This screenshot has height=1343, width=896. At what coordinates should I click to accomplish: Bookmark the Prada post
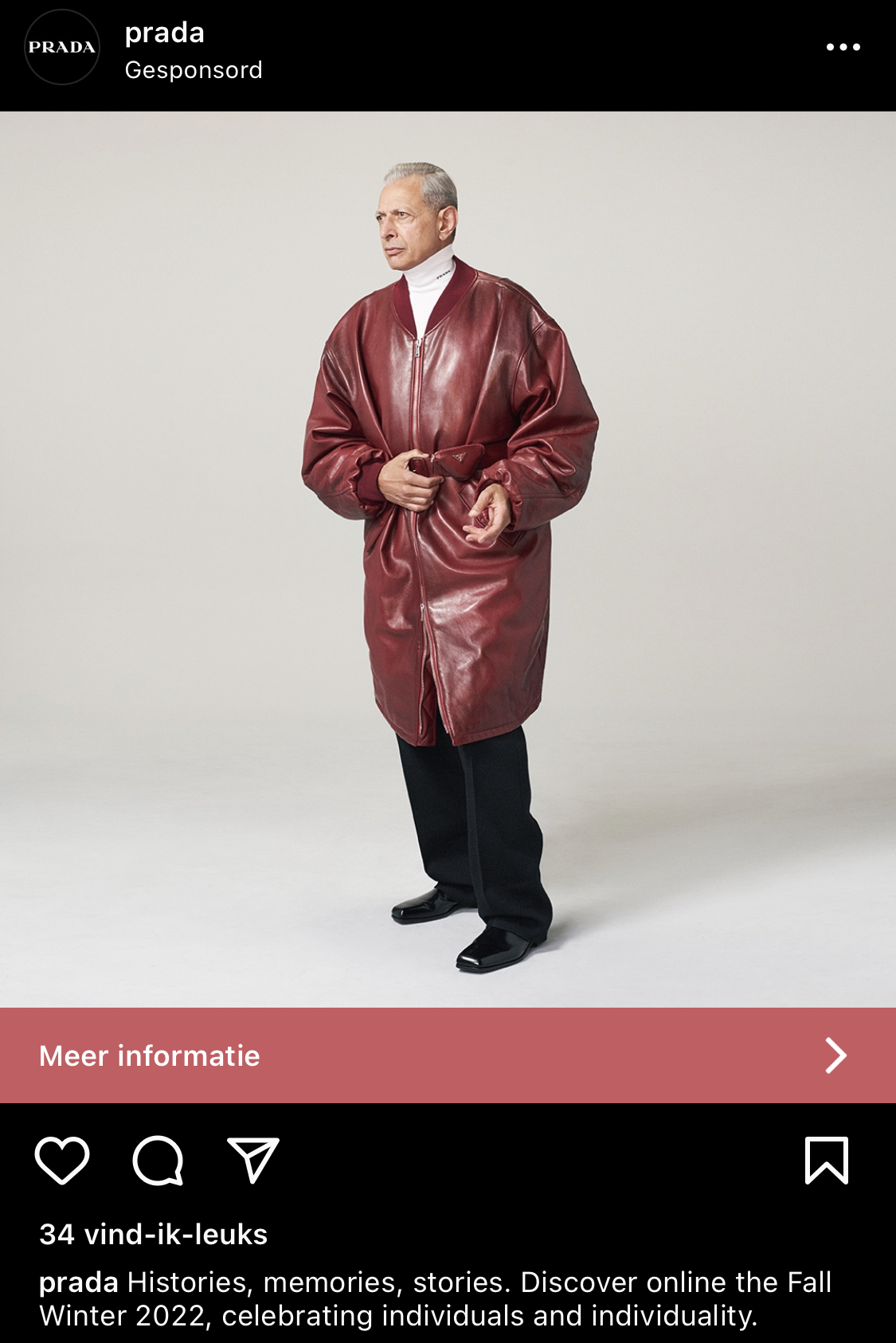[x=827, y=1161]
